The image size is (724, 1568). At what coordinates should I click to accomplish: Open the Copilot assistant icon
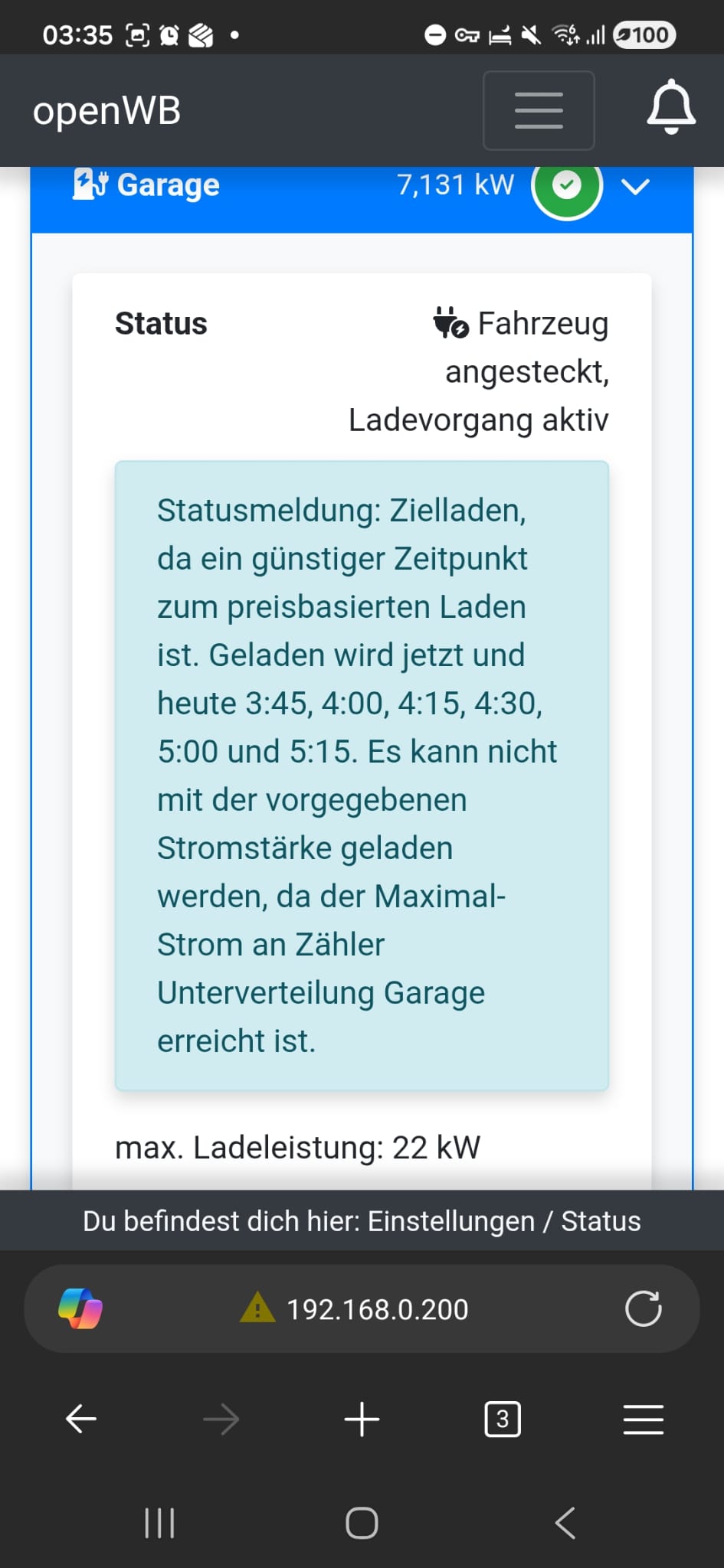tap(80, 1308)
